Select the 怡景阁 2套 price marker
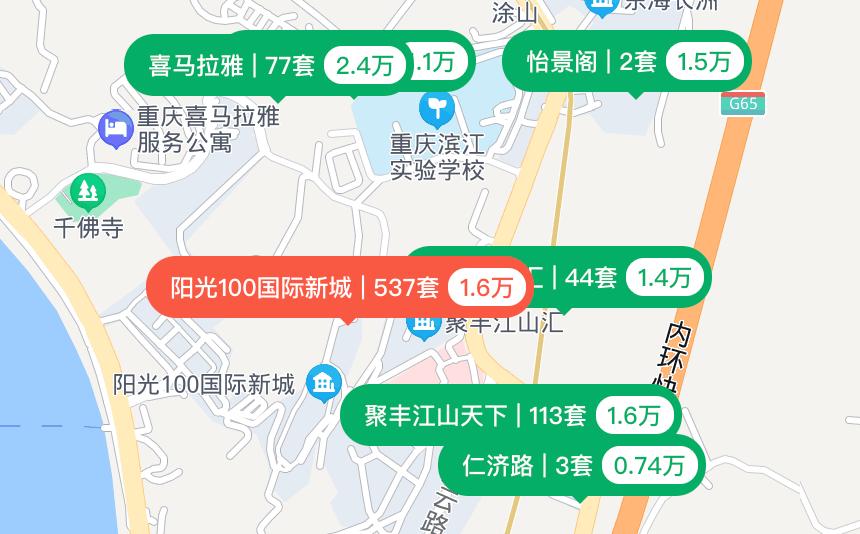The height and width of the screenshot is (534, 860). pos(626,61)
